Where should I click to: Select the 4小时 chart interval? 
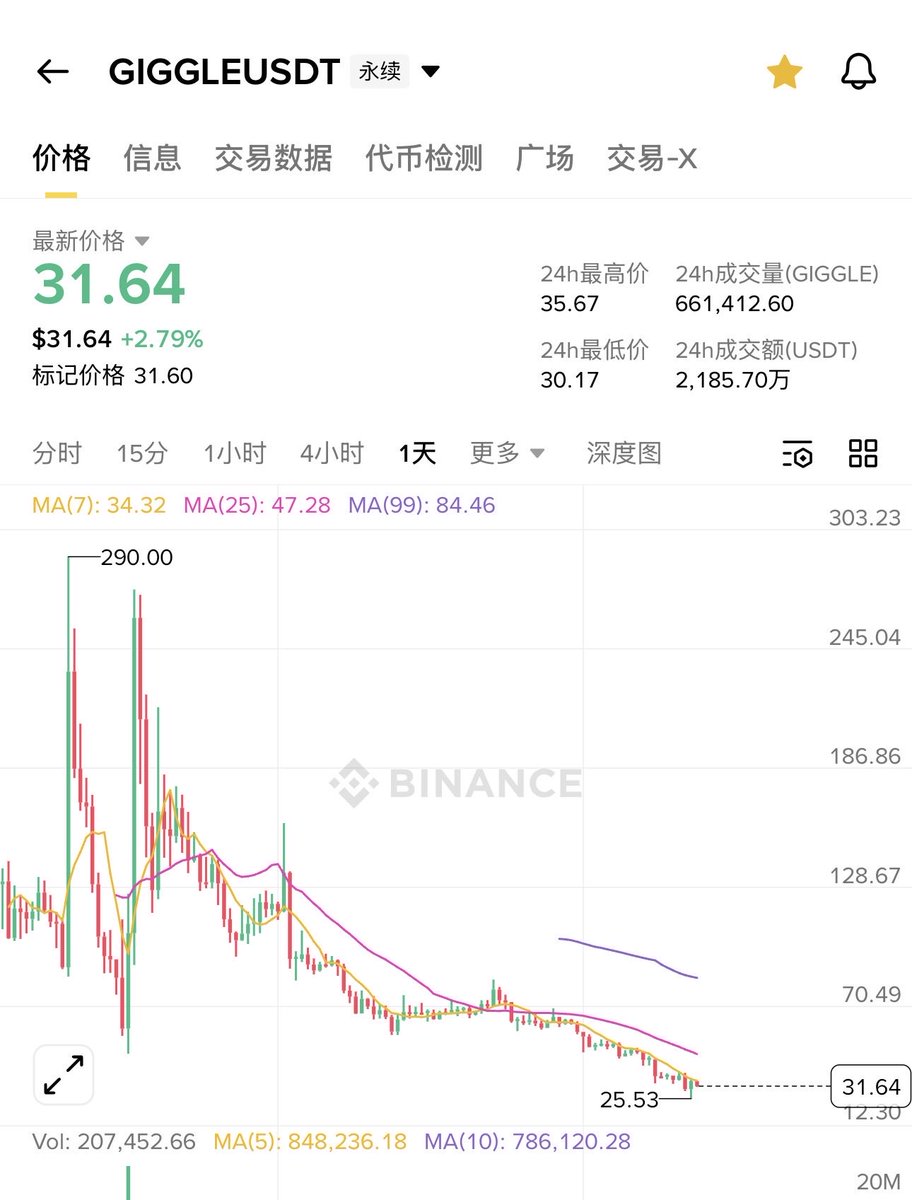[332, 453]
